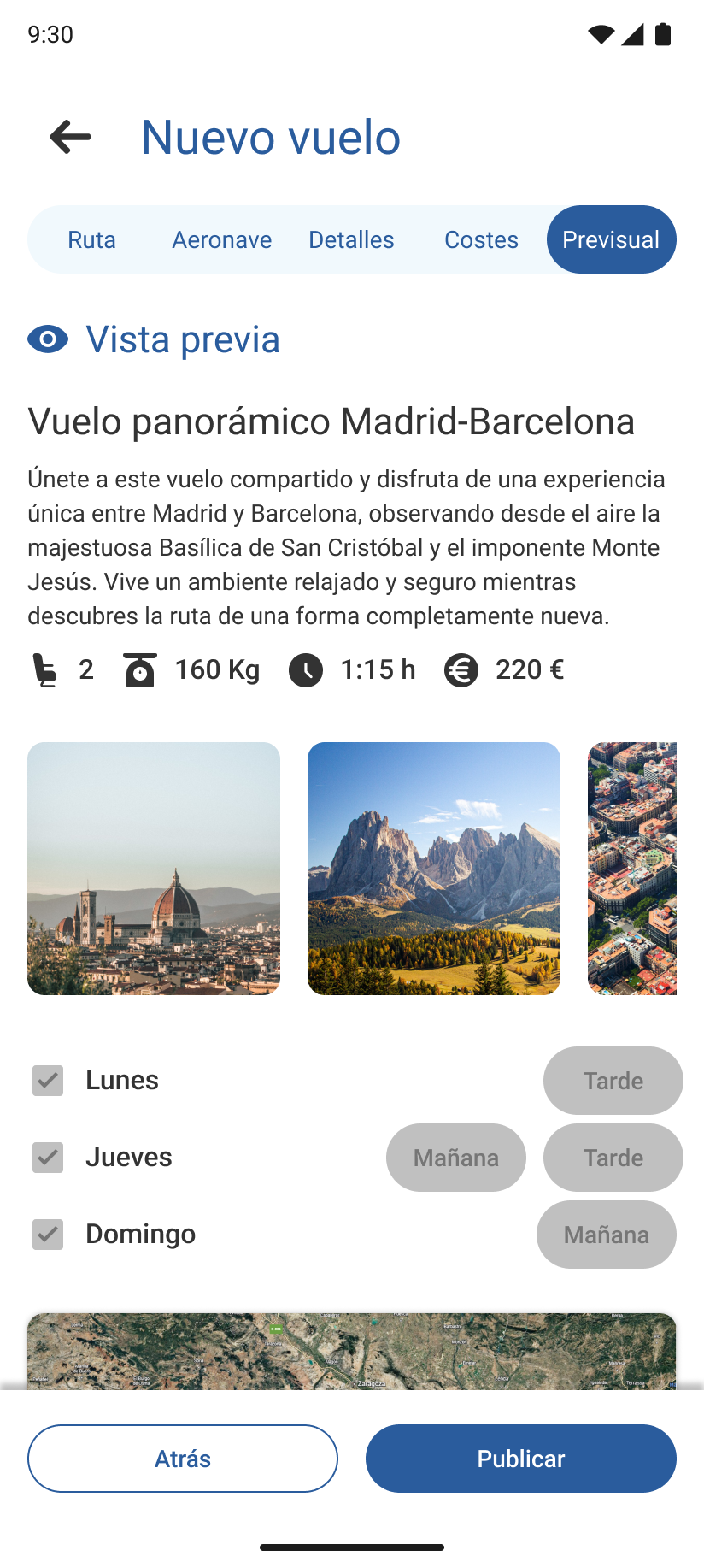Tap the Tarde chip for Jueves
This screenshot has height=1568, width=704.
tap(613, 1158)
